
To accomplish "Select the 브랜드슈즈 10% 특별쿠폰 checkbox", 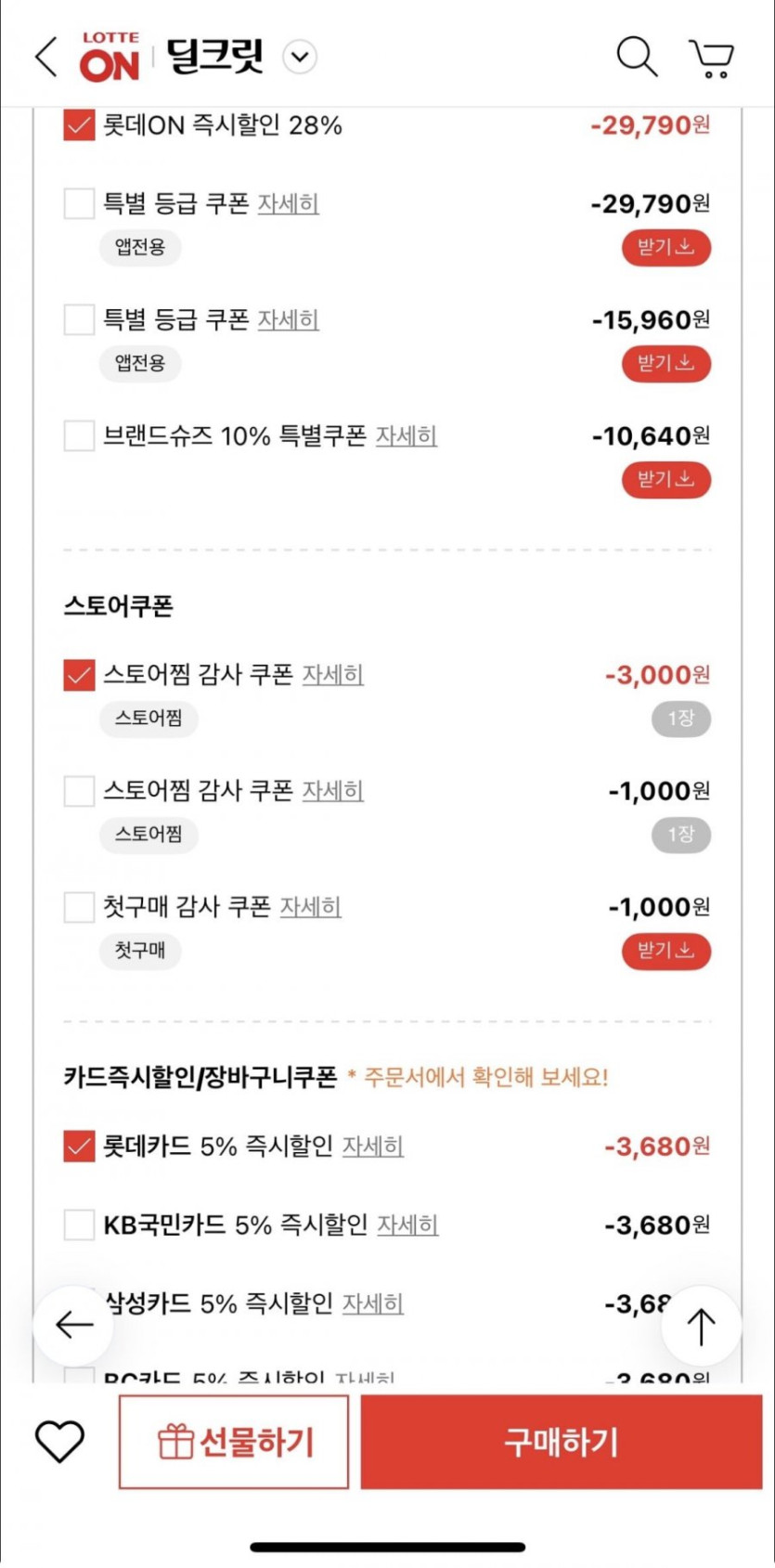I will click(79, 435).
